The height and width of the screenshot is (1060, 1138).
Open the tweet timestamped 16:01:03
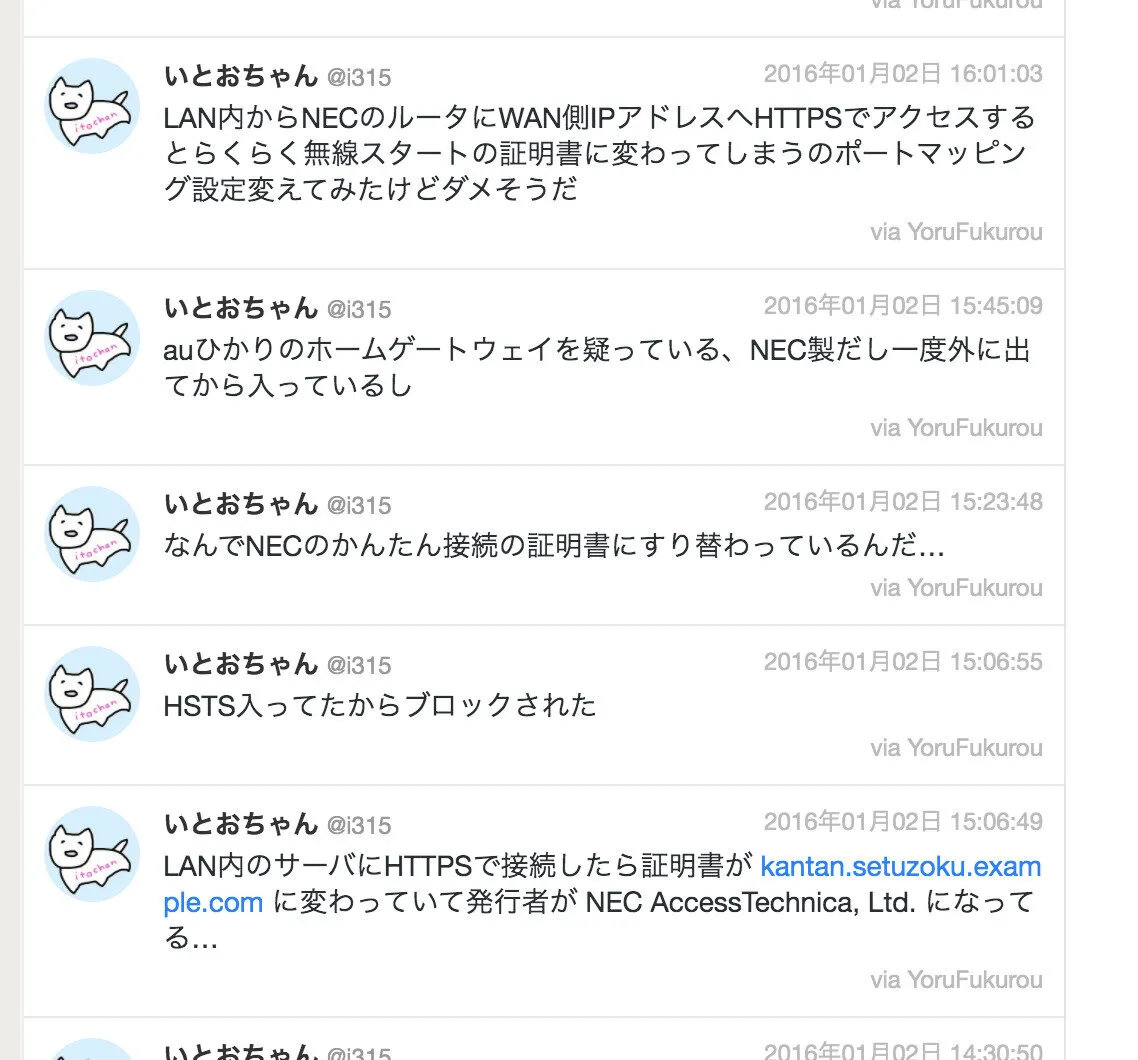(x=902, y=74)
